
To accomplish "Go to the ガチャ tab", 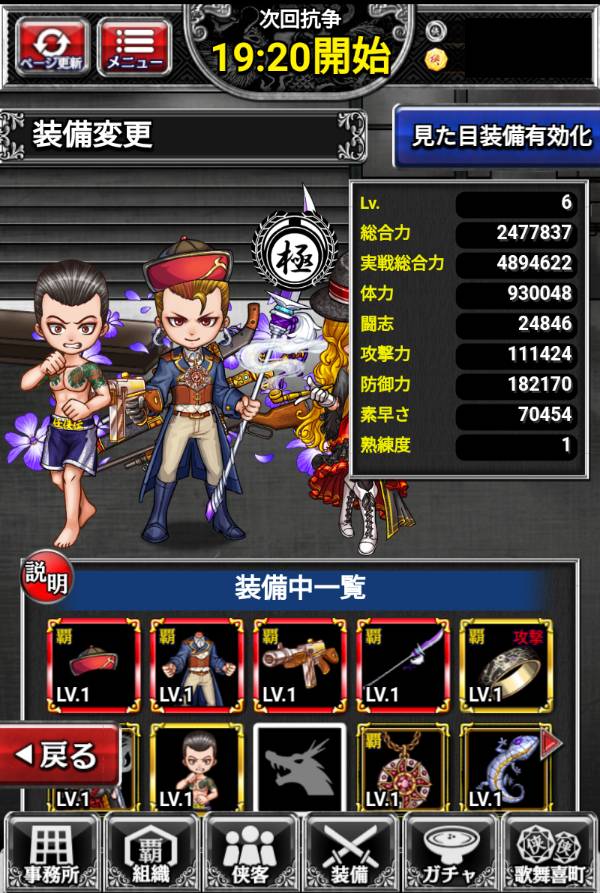I will click(449, 853).
